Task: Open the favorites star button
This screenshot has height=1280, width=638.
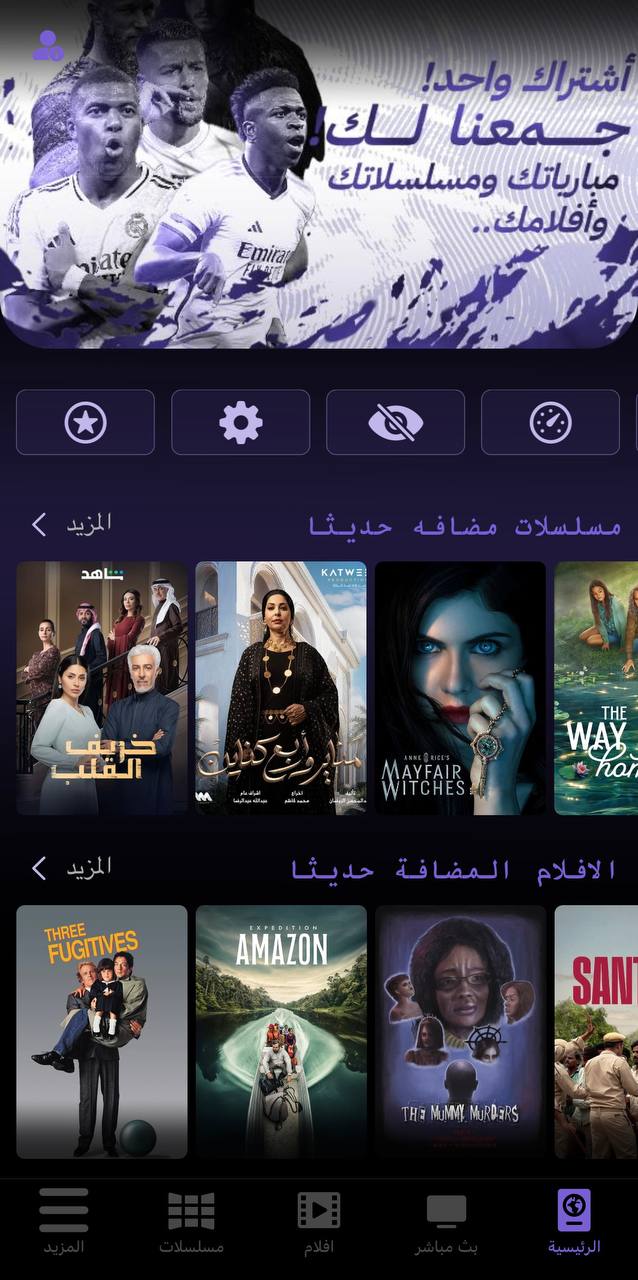Action: click(x=86, y=423)
